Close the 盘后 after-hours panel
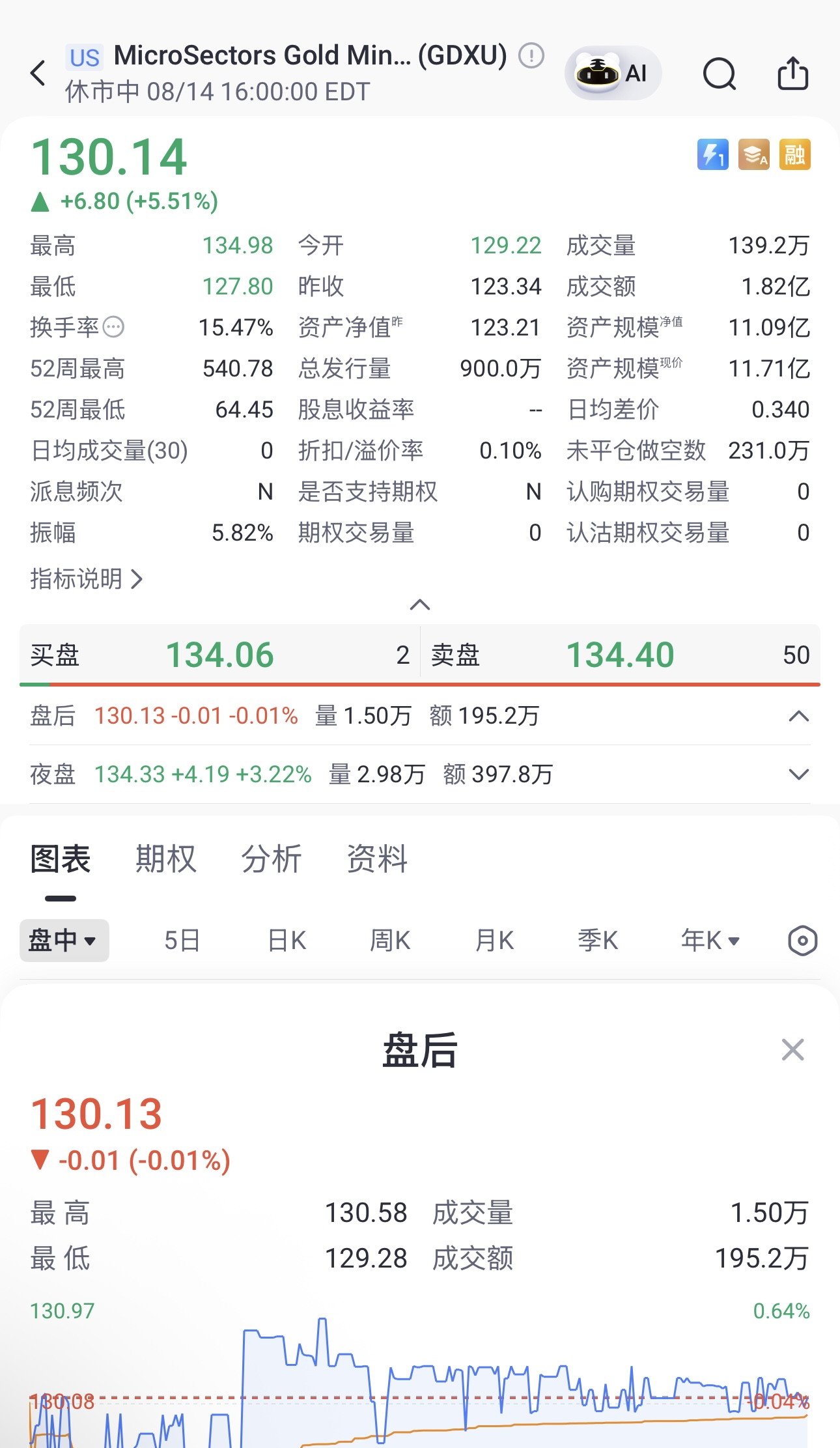The width and height of the screenshot is (840, 1448). click(792, 1049)
